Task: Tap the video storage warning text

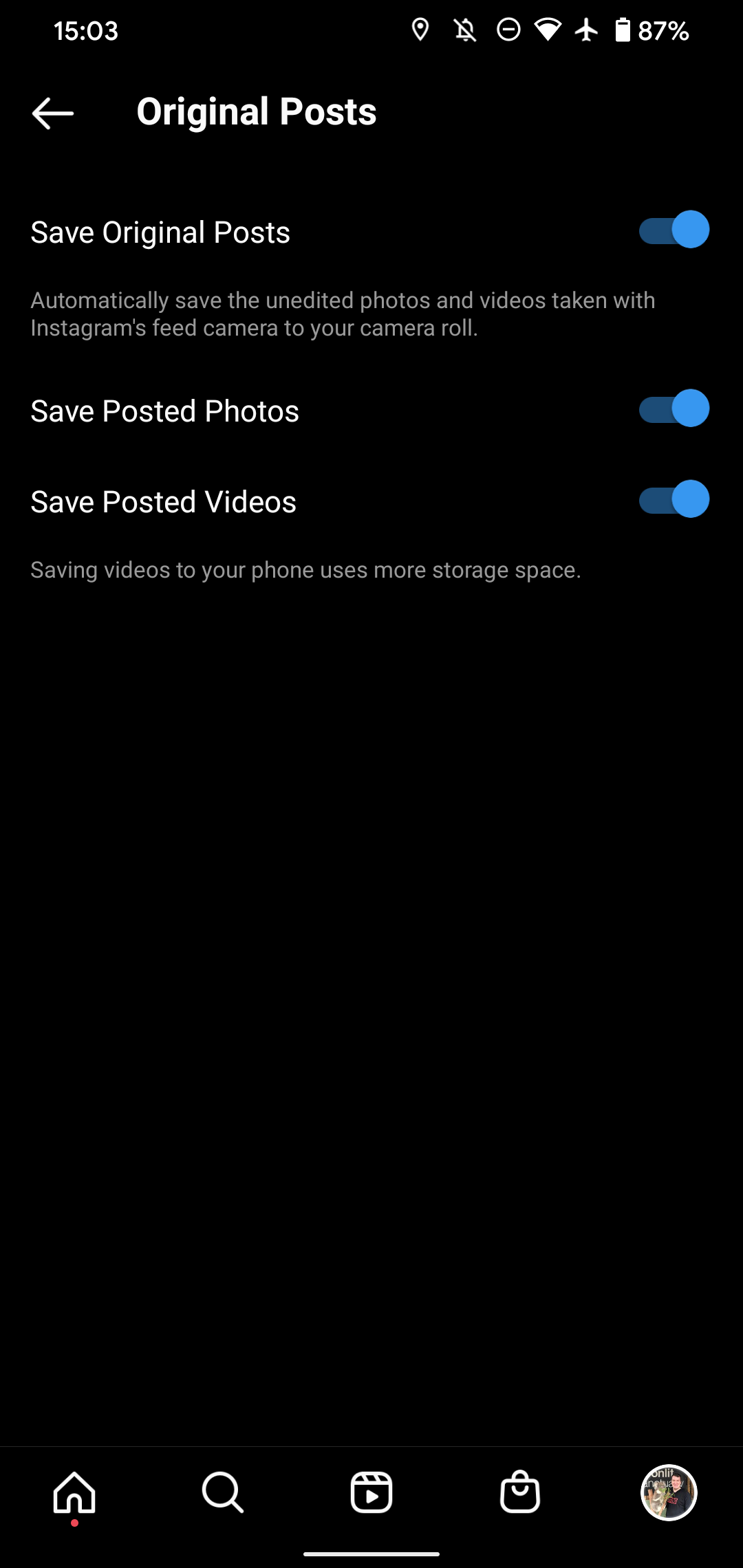Action: tap(305, 569)
